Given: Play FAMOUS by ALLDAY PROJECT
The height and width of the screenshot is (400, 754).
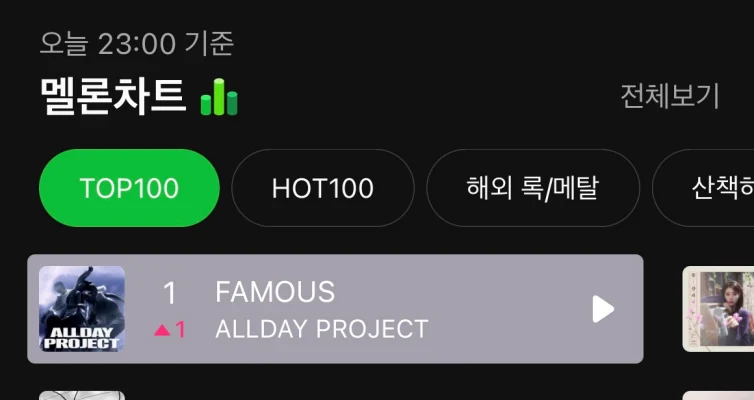Looking at the screenshot, I should pos(602,309).
